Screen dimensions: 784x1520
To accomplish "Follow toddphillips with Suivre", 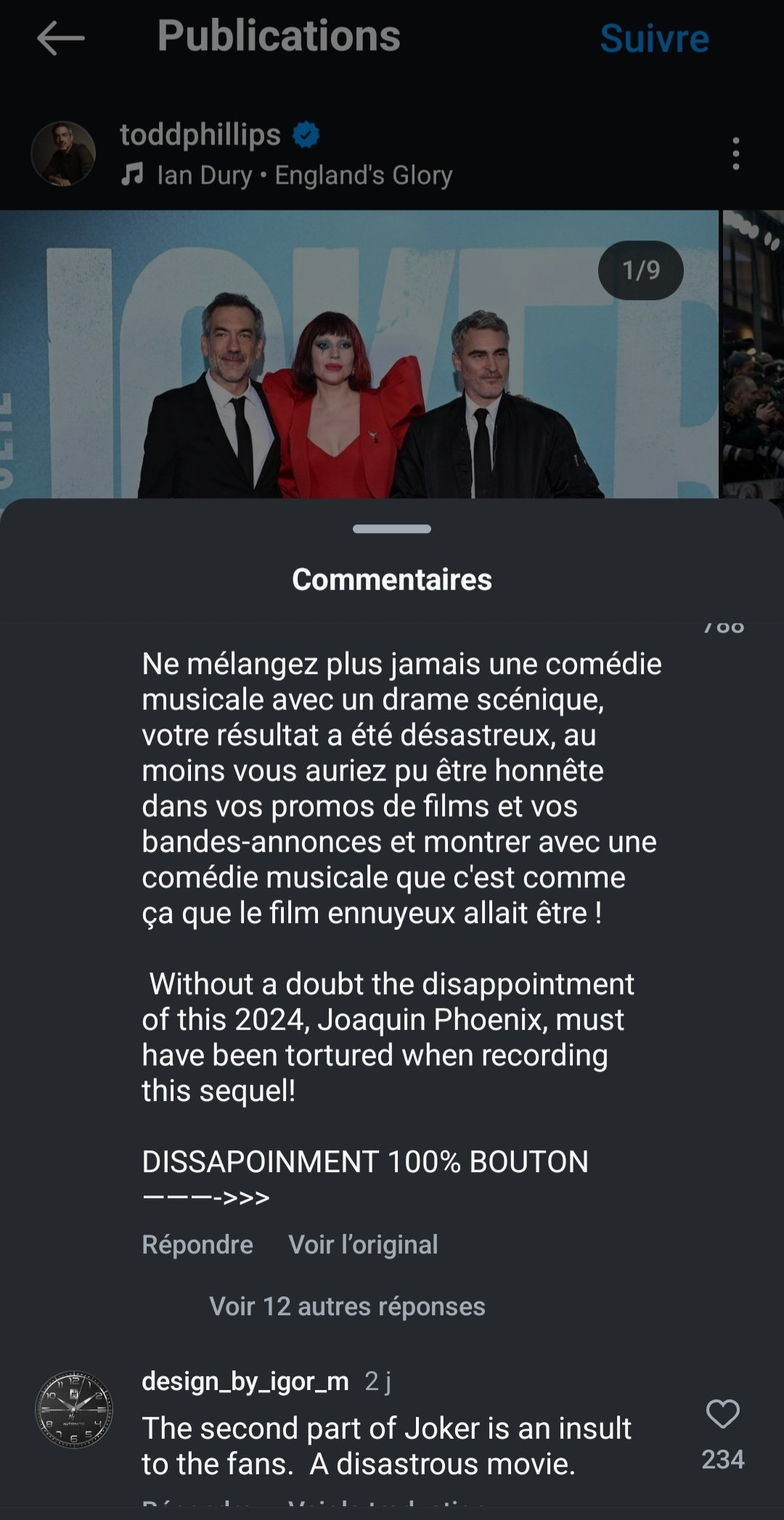I will (654, 38).
